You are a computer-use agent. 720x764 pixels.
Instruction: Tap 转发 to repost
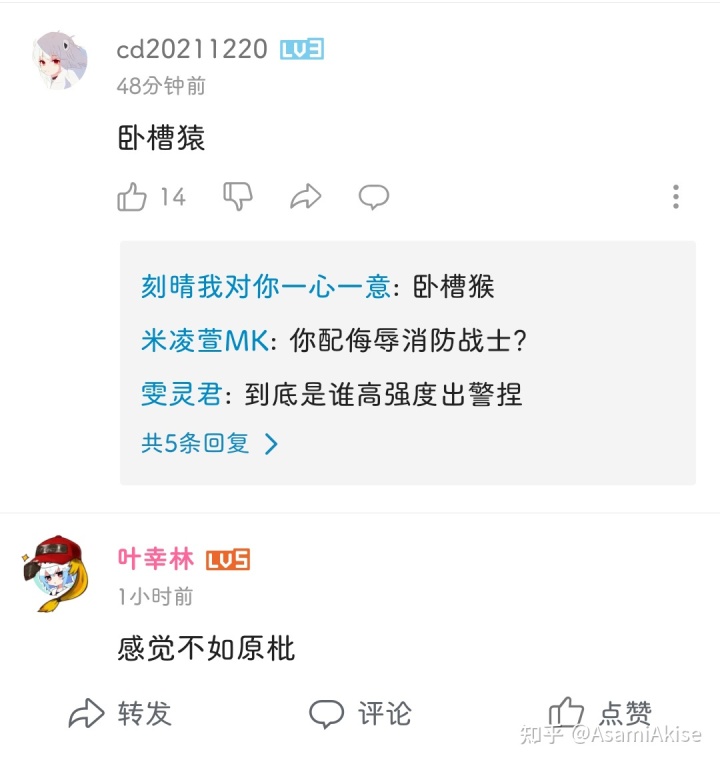(121, 713)
